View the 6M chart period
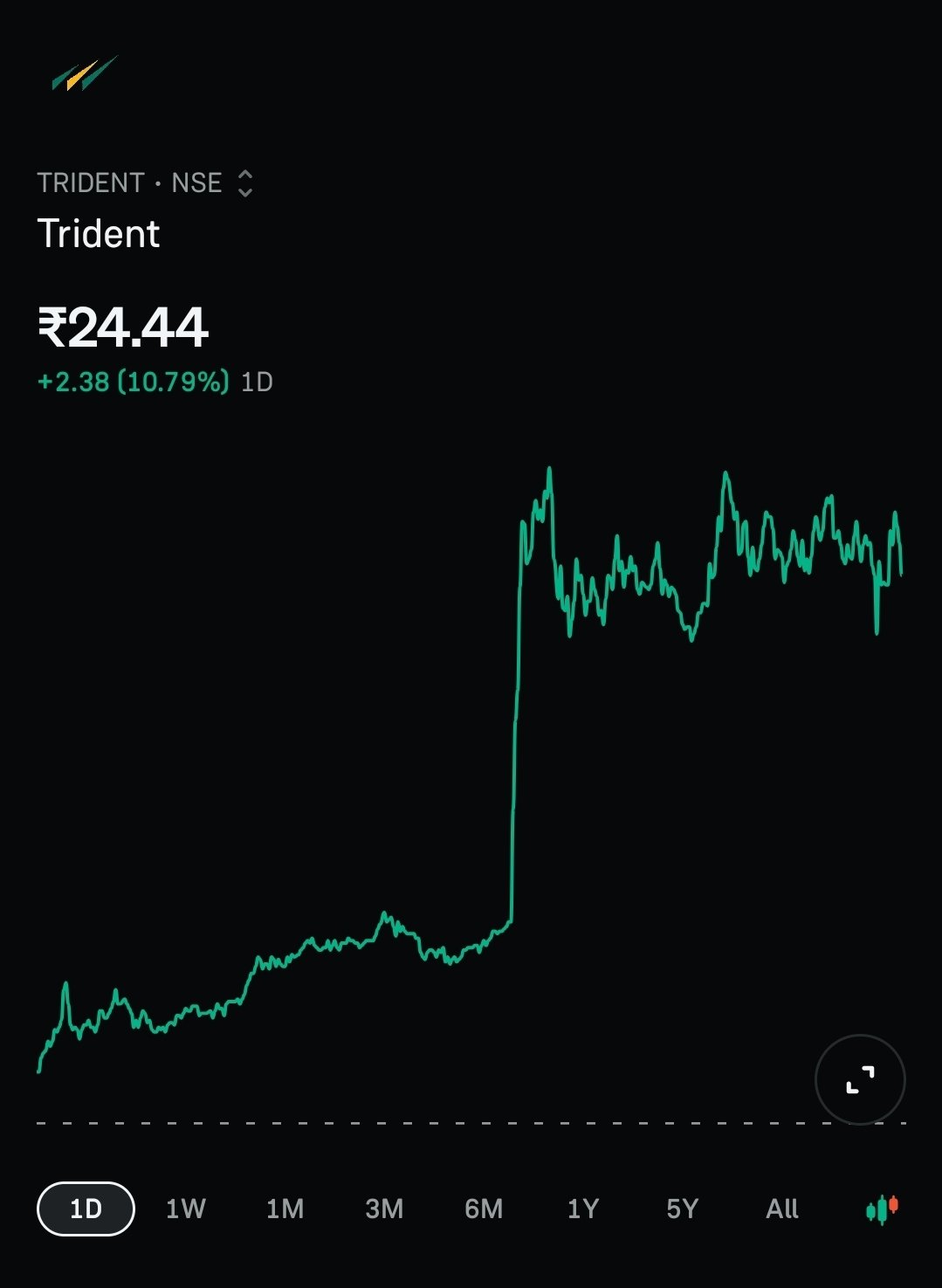 [484, 1209]
